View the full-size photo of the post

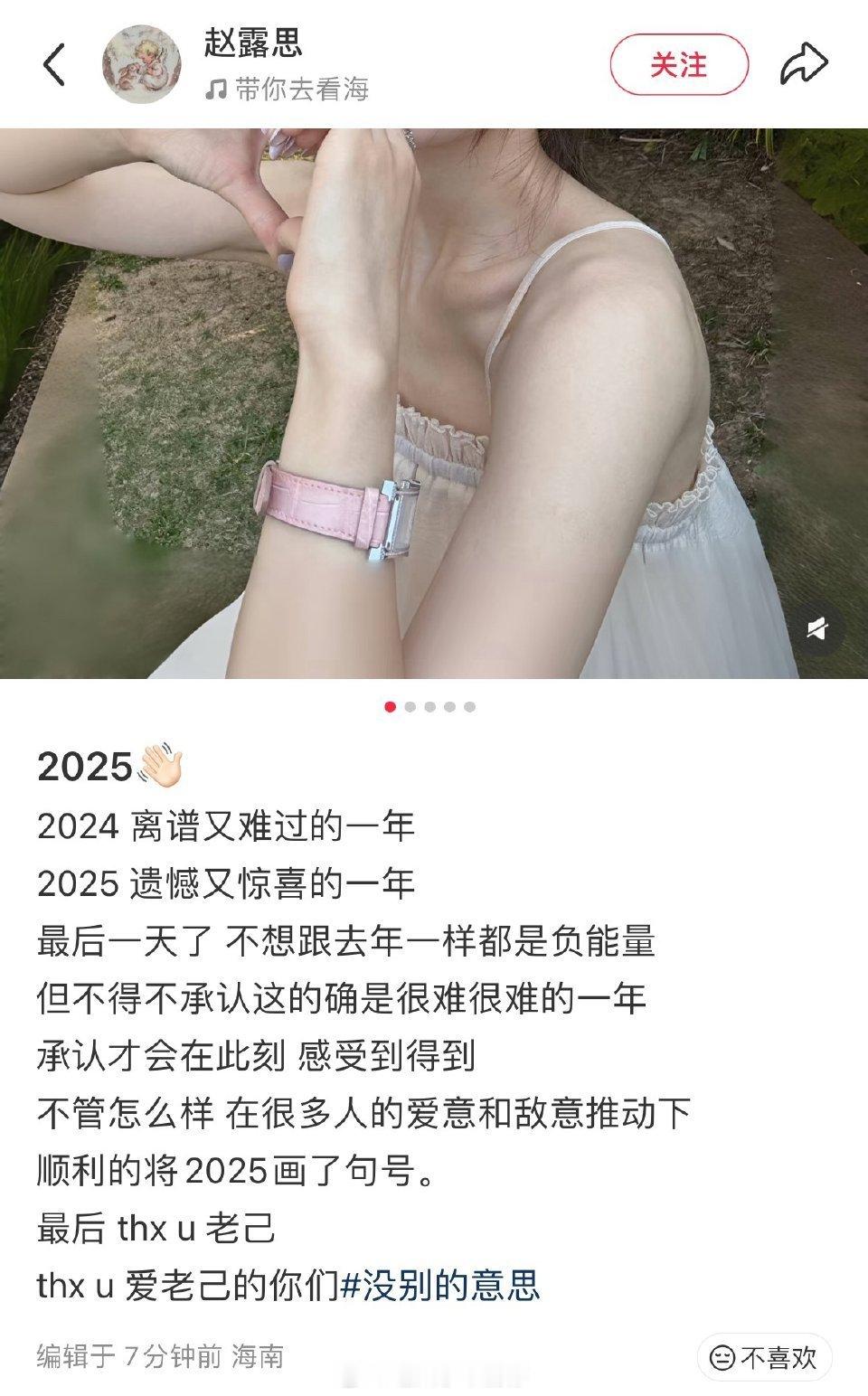434,398
